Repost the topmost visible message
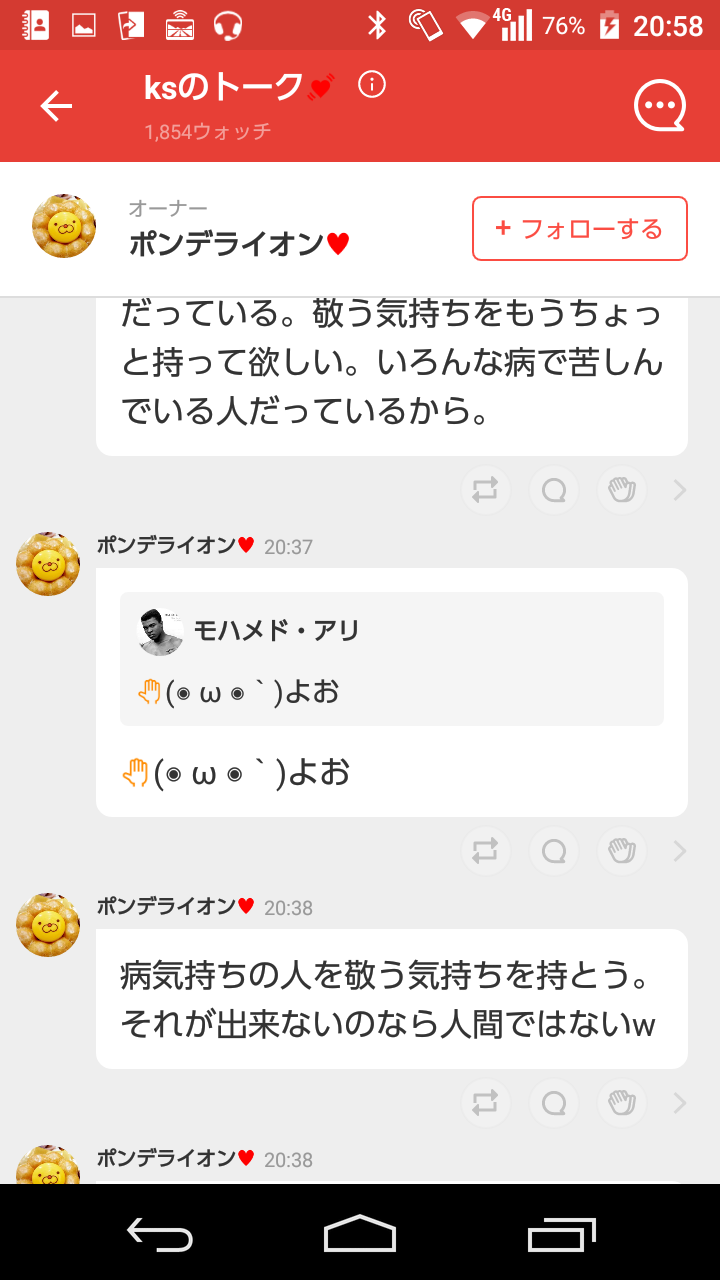Screen dimensions: 720x1280 (x=485, y=490)
